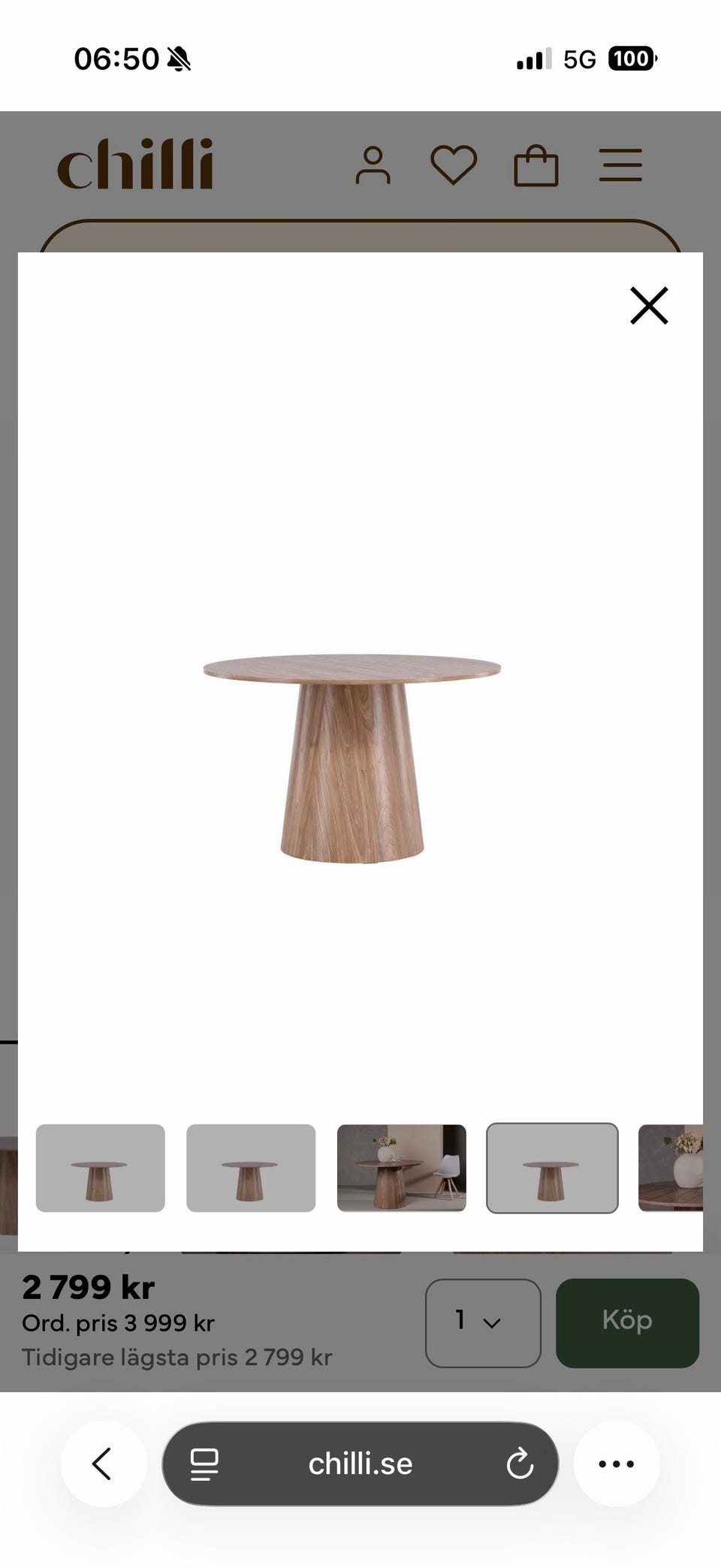721x1568 pixels.
Task: Reload the chilli.se page
Action: (x=522, y=1464)
